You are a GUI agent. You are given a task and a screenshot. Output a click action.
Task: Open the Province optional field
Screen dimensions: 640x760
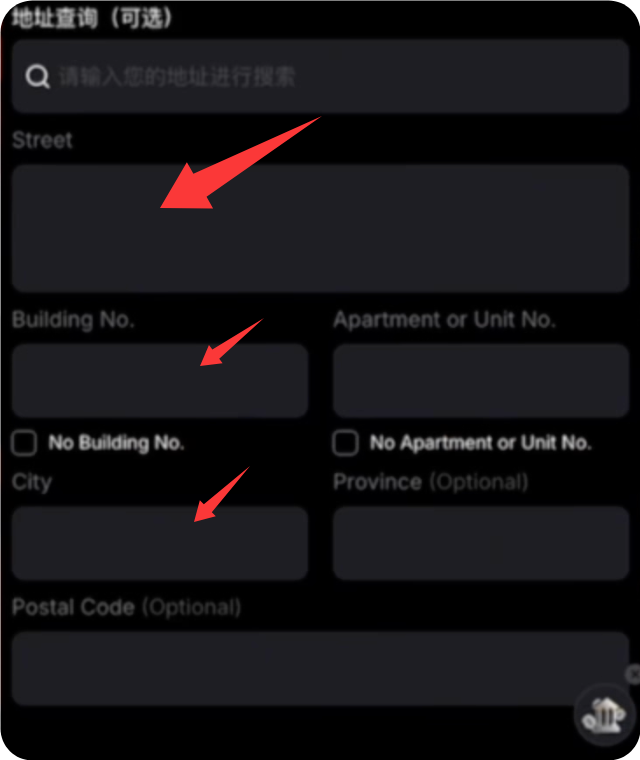coord(481,543)
